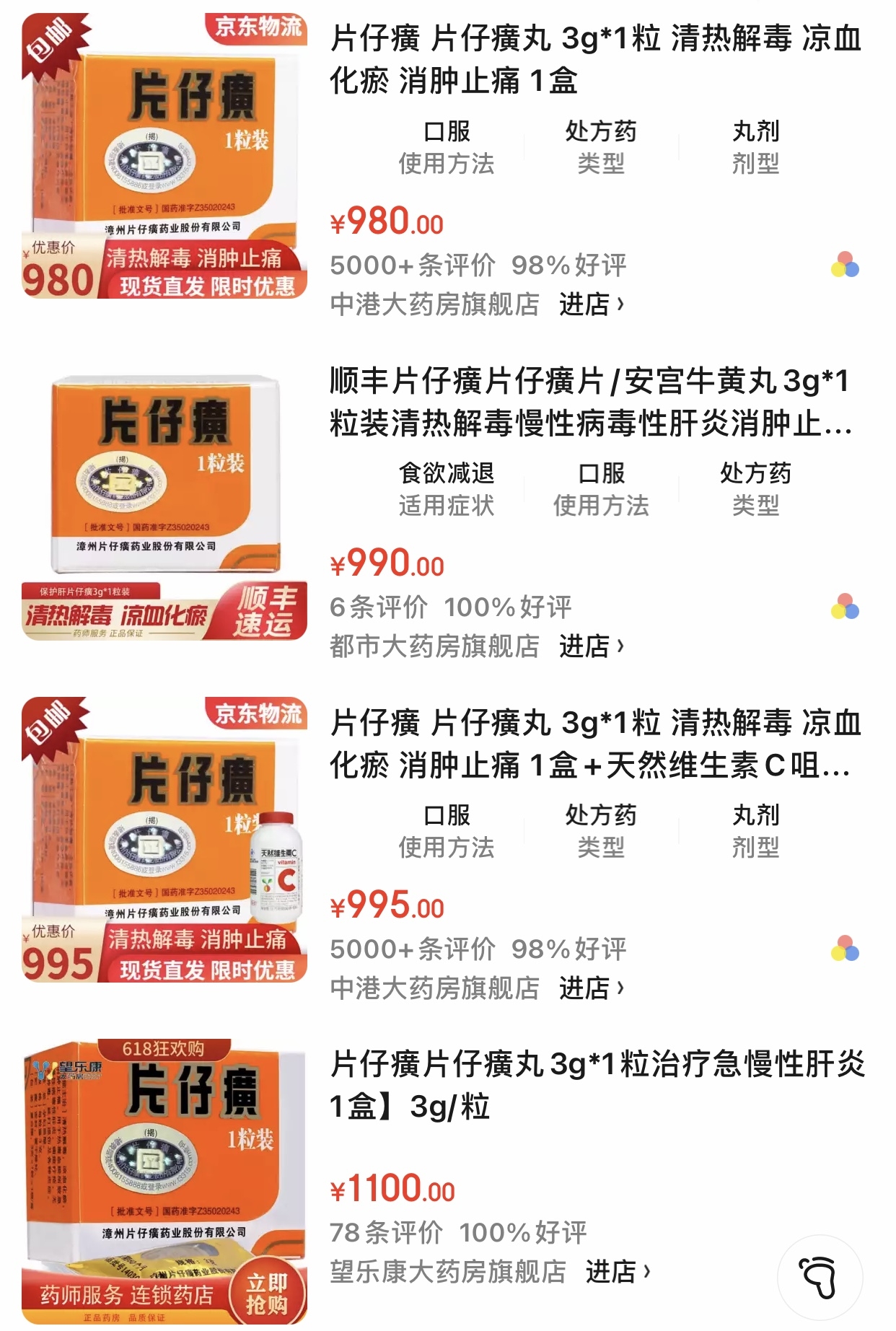Enter 中港大药房旗舰店 from the ¥995 item

(x=591, y=988)
